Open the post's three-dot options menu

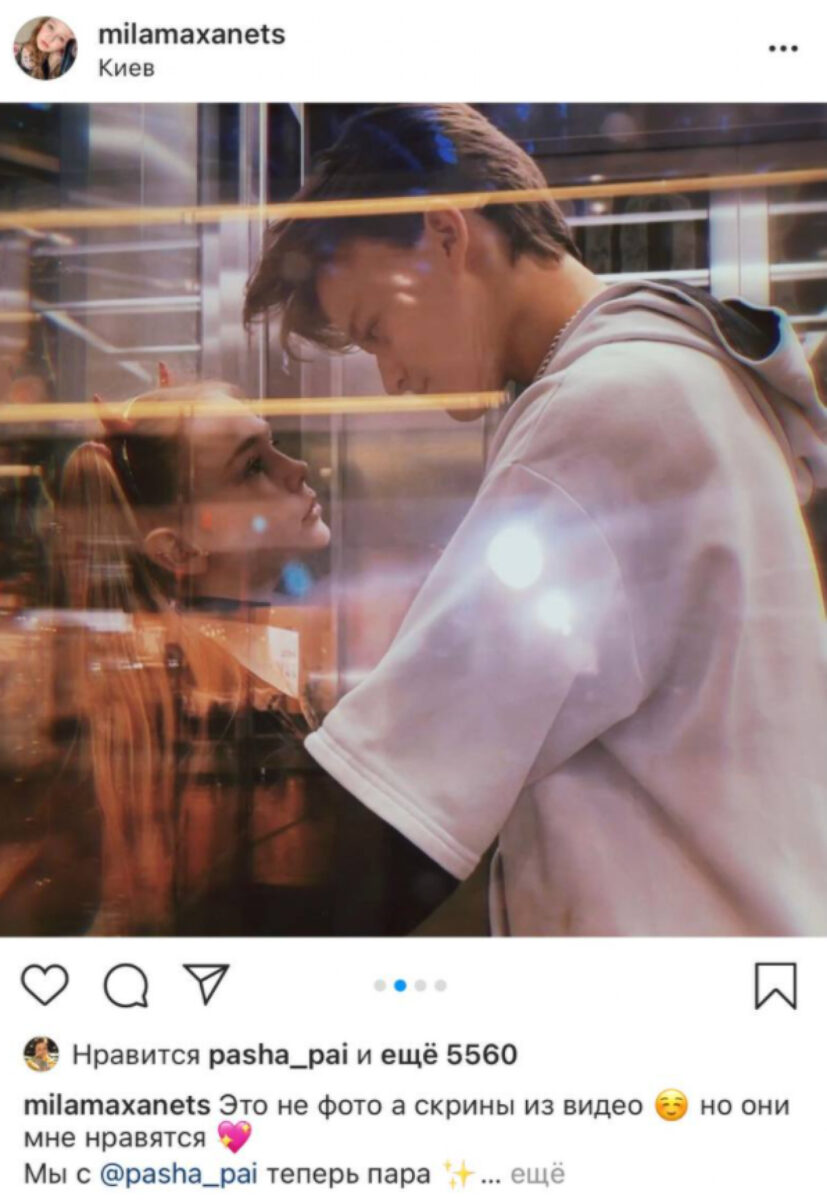(x=783, y=48)
